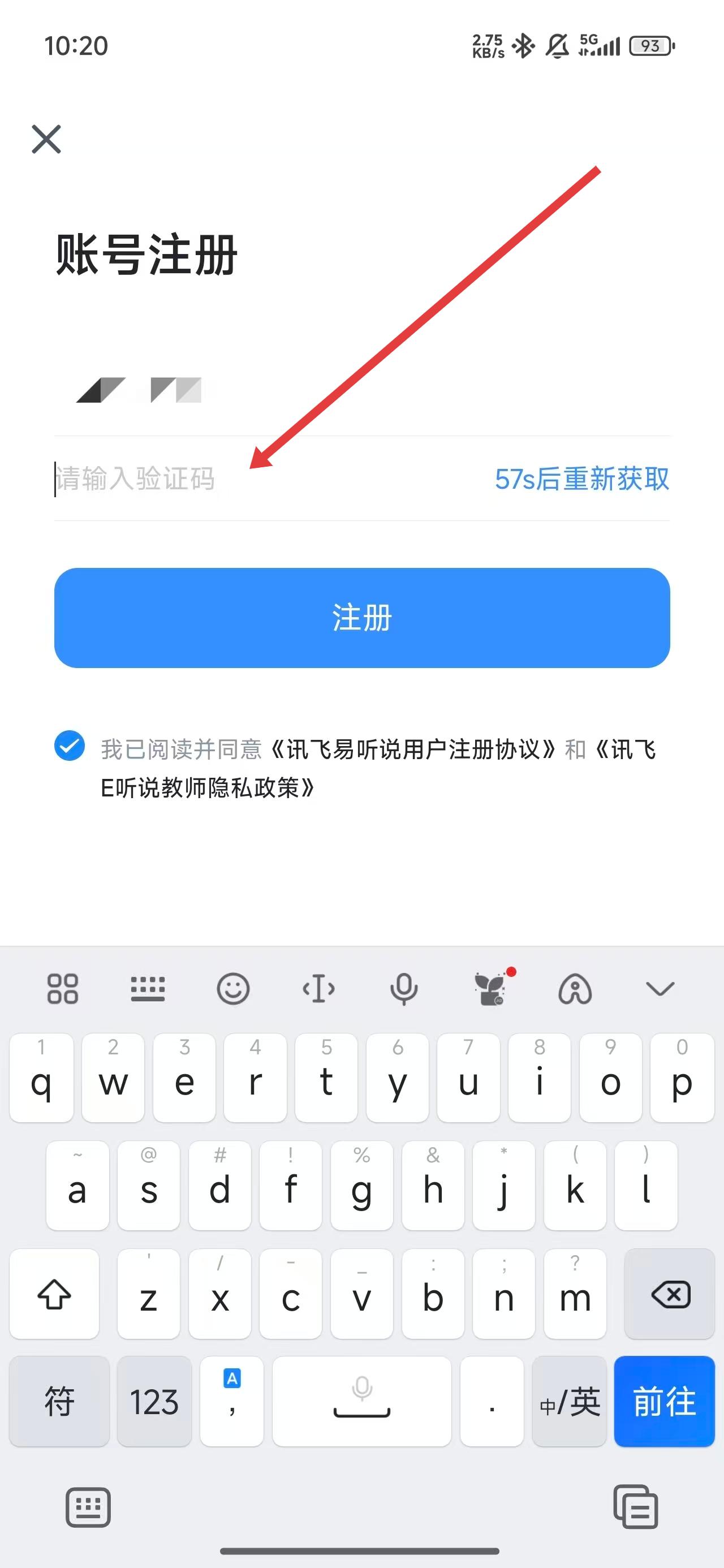724x1568 pixels.
Task: Tap the 前往 go key
Action: [663, 1401]
